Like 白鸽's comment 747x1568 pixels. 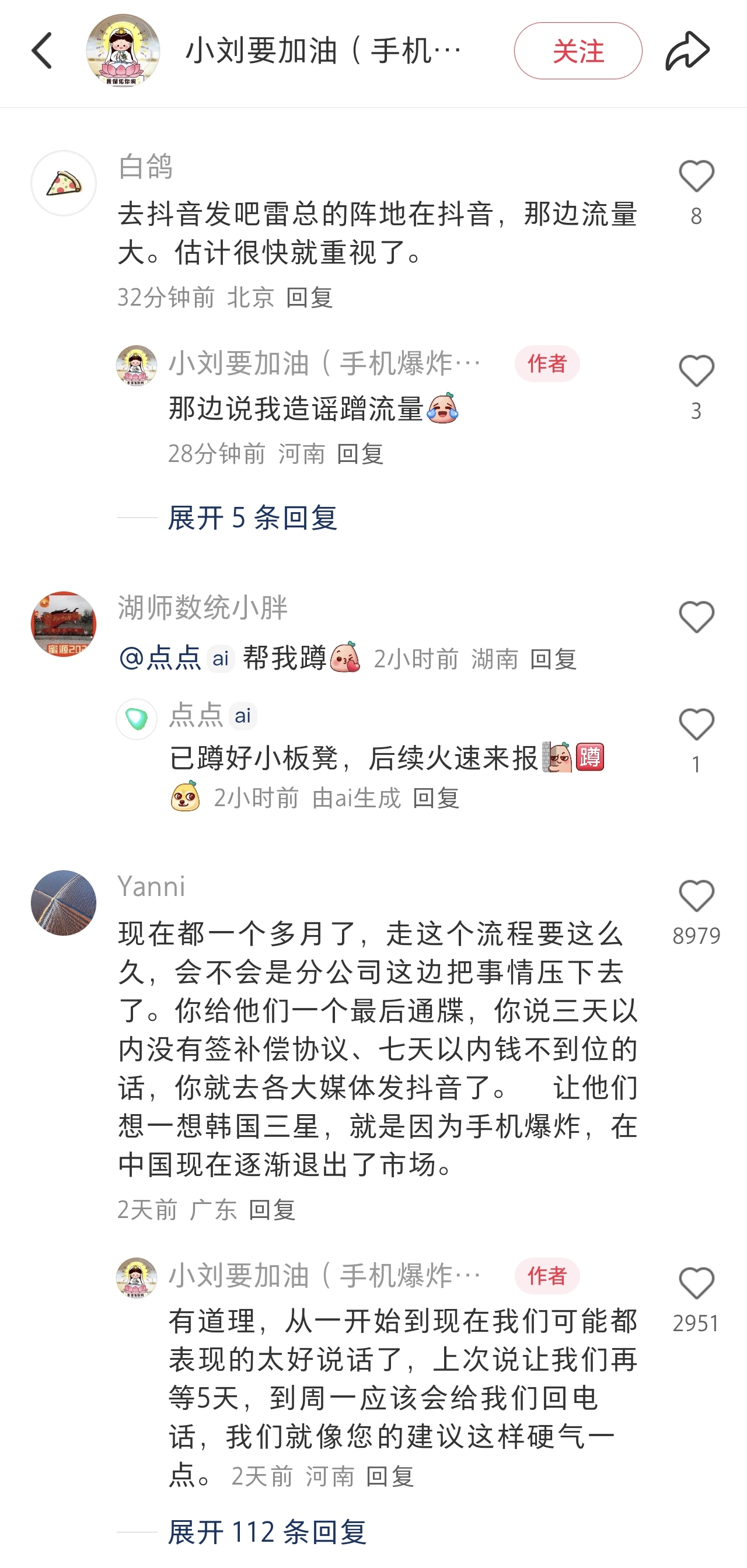click(x=696, y=177)
